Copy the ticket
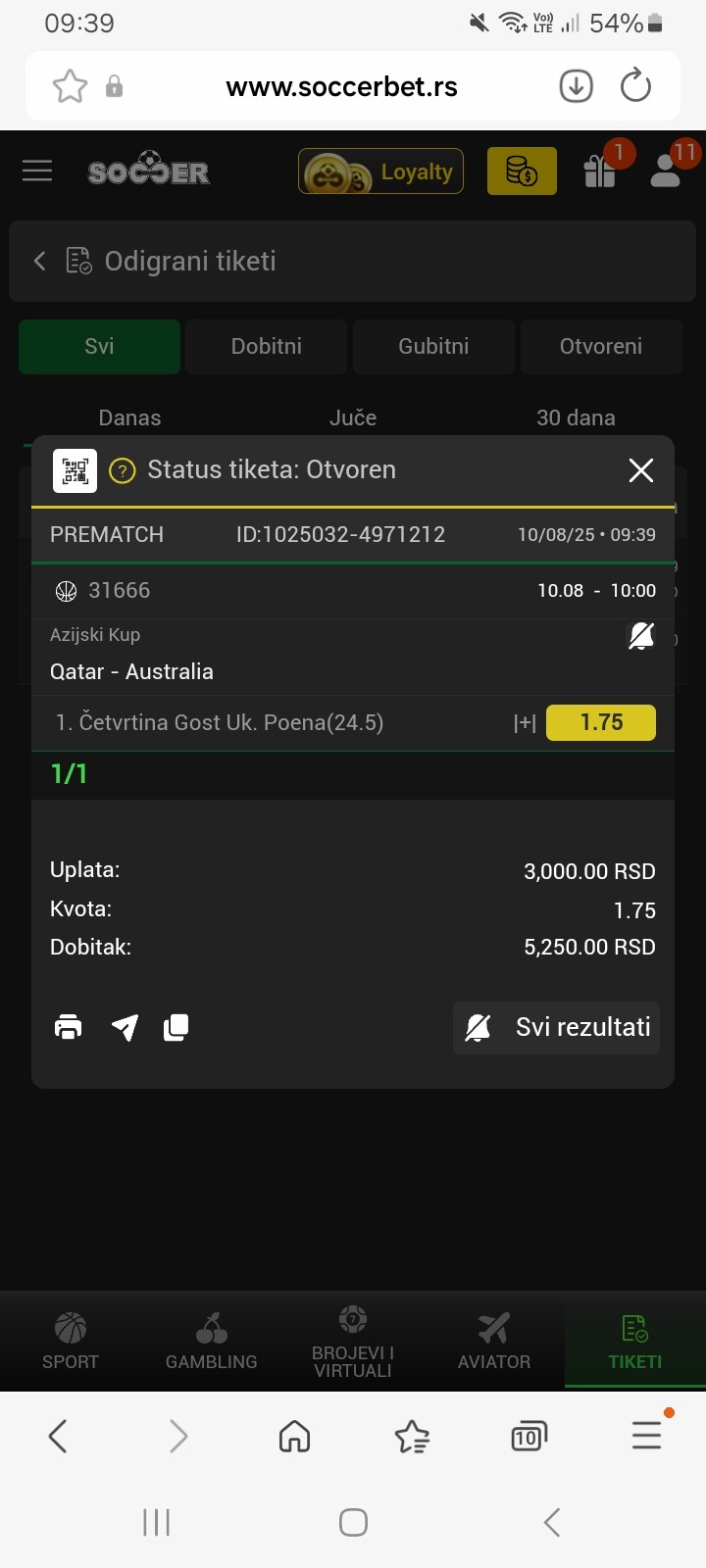This screenshot has height=1568, width=706. click(176, 1027)
